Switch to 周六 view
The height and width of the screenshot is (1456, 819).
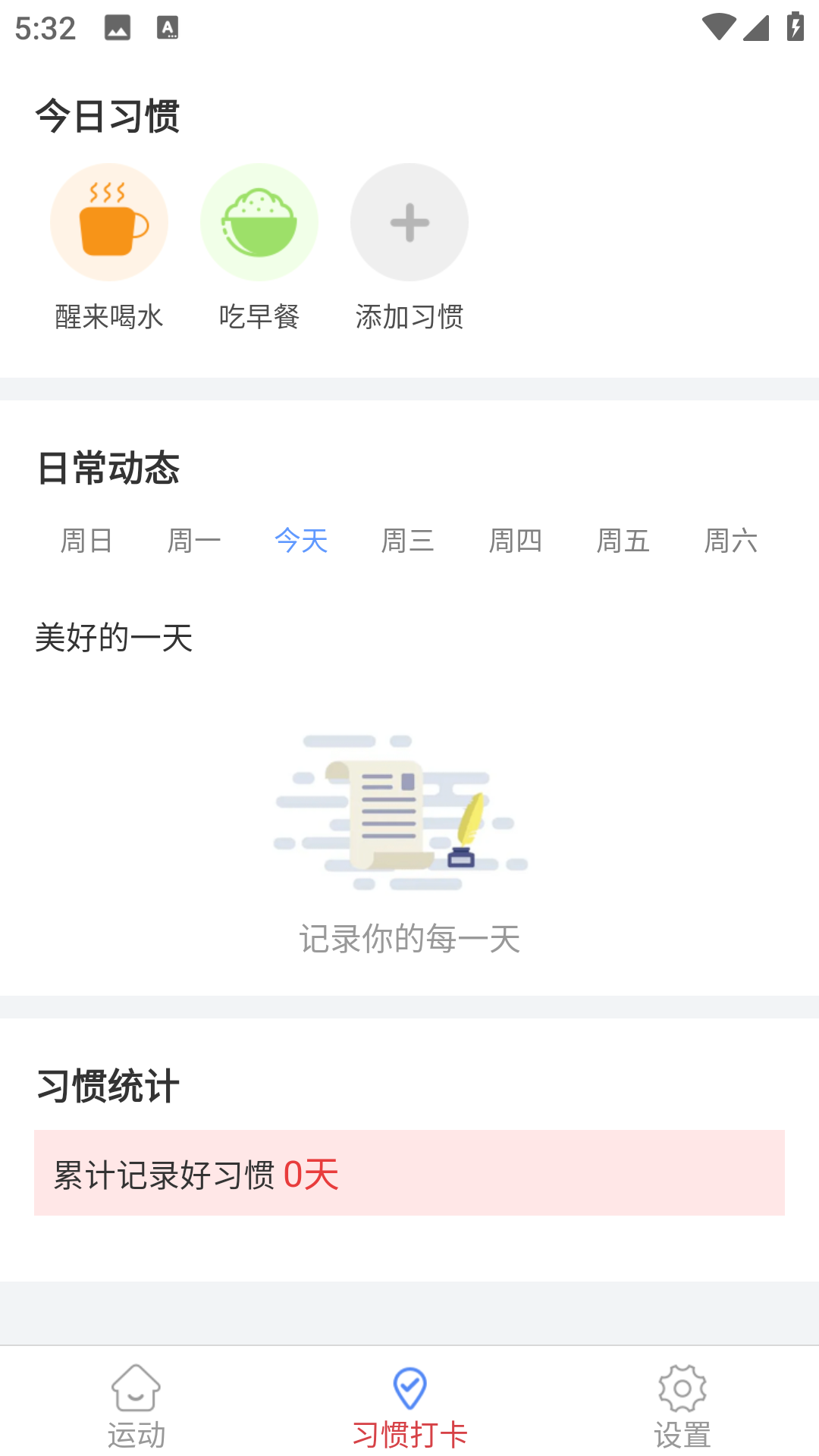coord(730,541)
